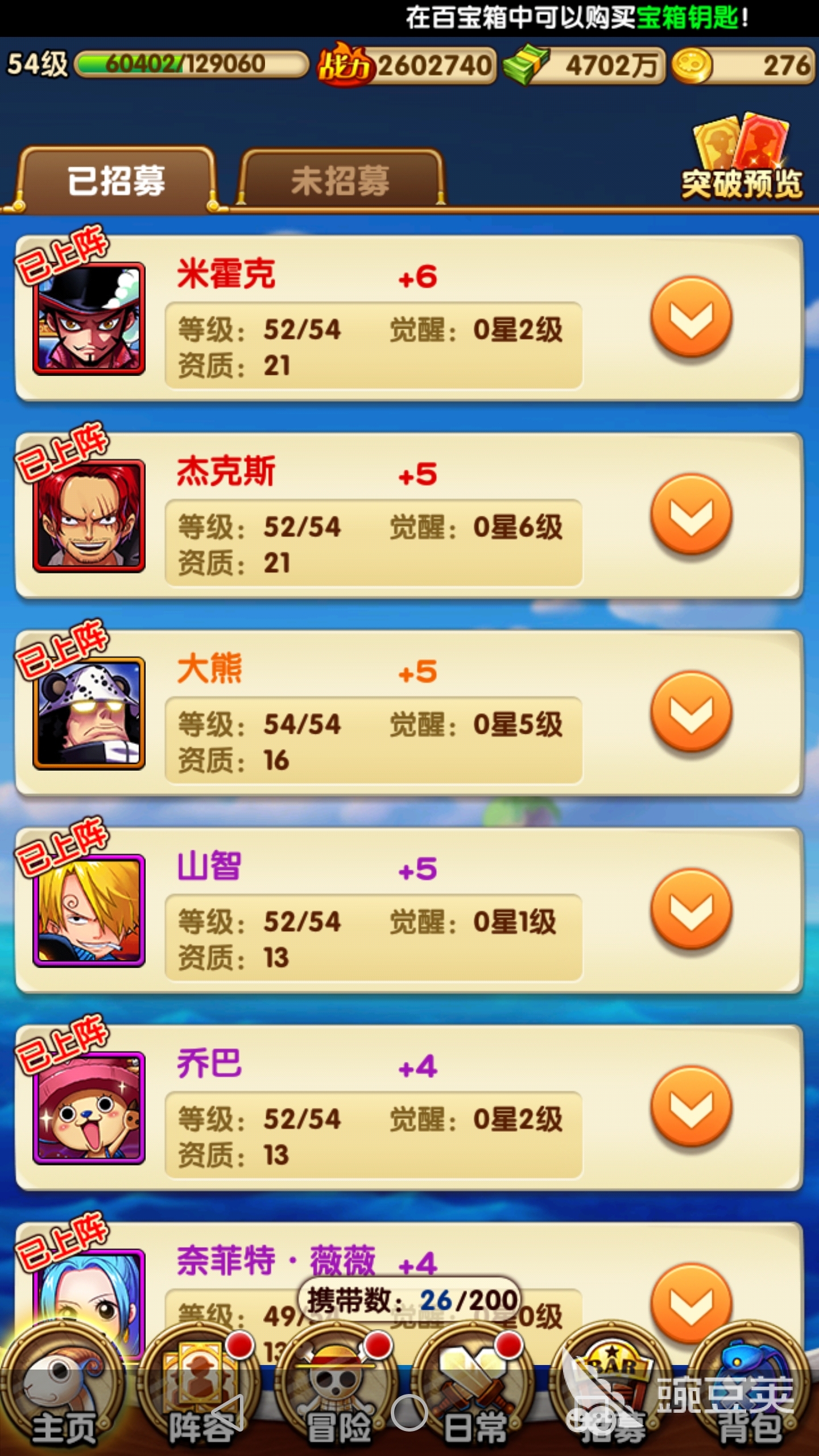Tap 杰克斯's portrait
The image size is (819, 1456).
[89, 516]
